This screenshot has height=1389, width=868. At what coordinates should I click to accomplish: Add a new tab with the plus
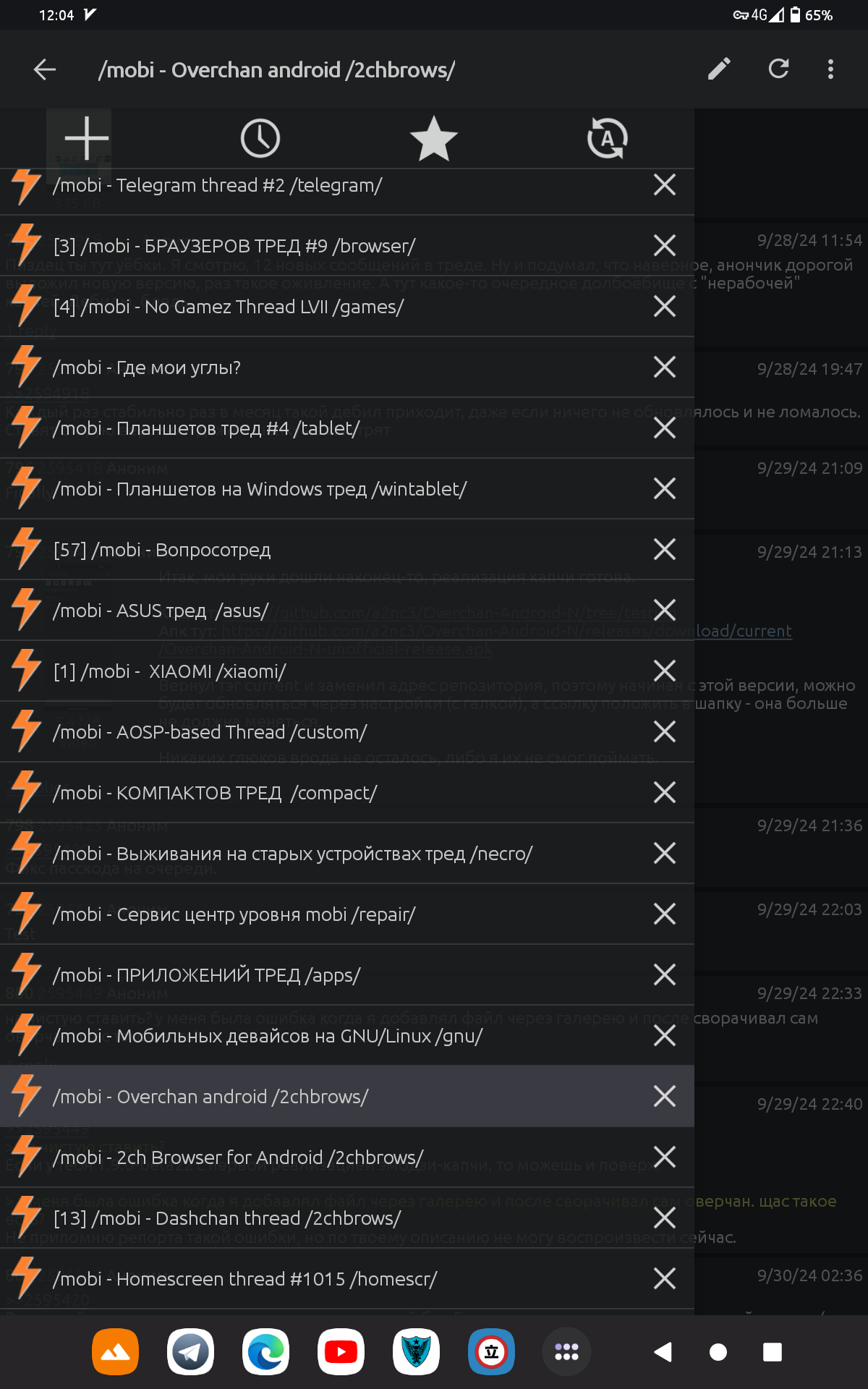coord(87,138)
